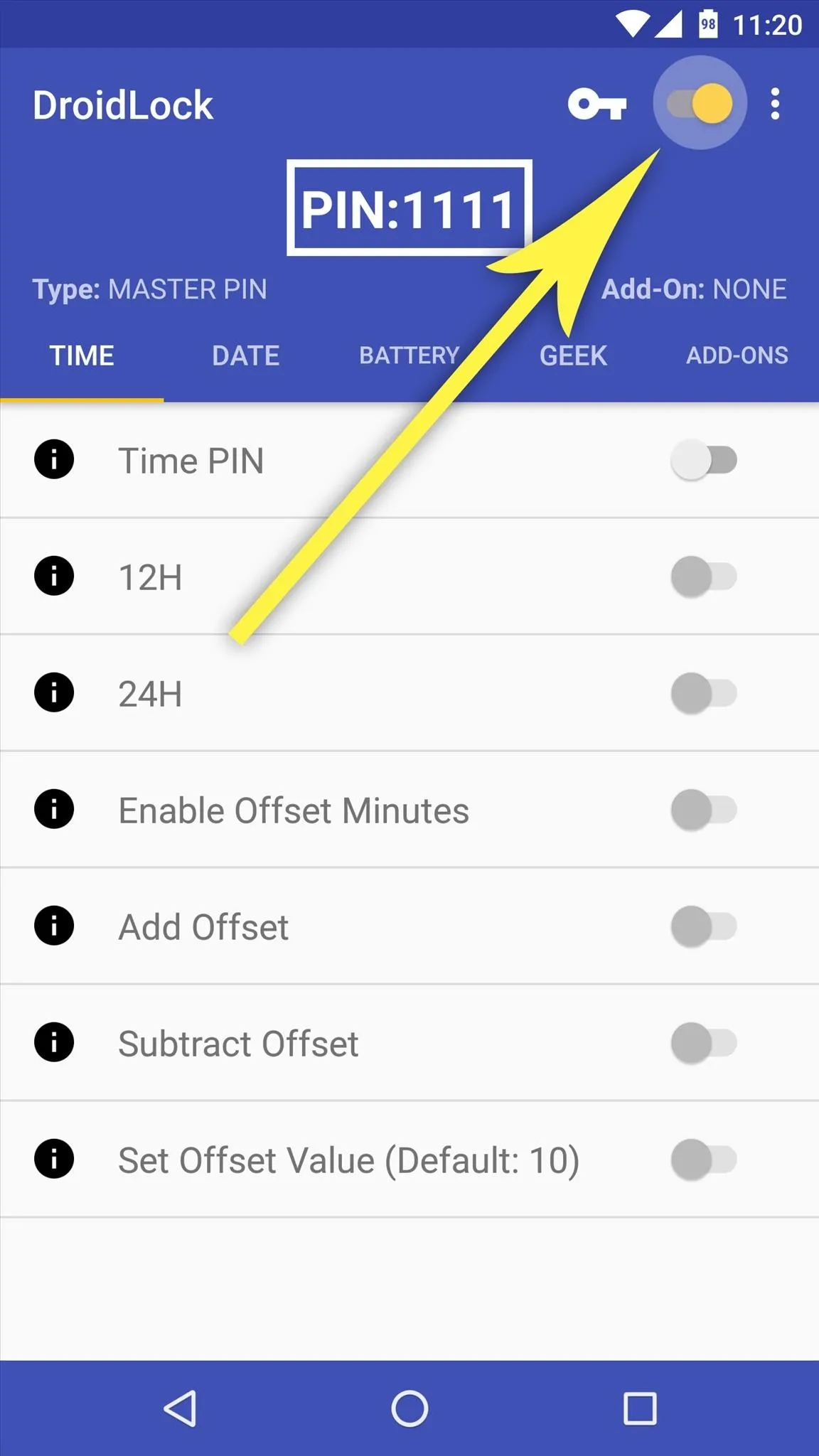Enable the Time PIN switch
Viewport: 819px width, 1456px height.
tap(704, 460)
